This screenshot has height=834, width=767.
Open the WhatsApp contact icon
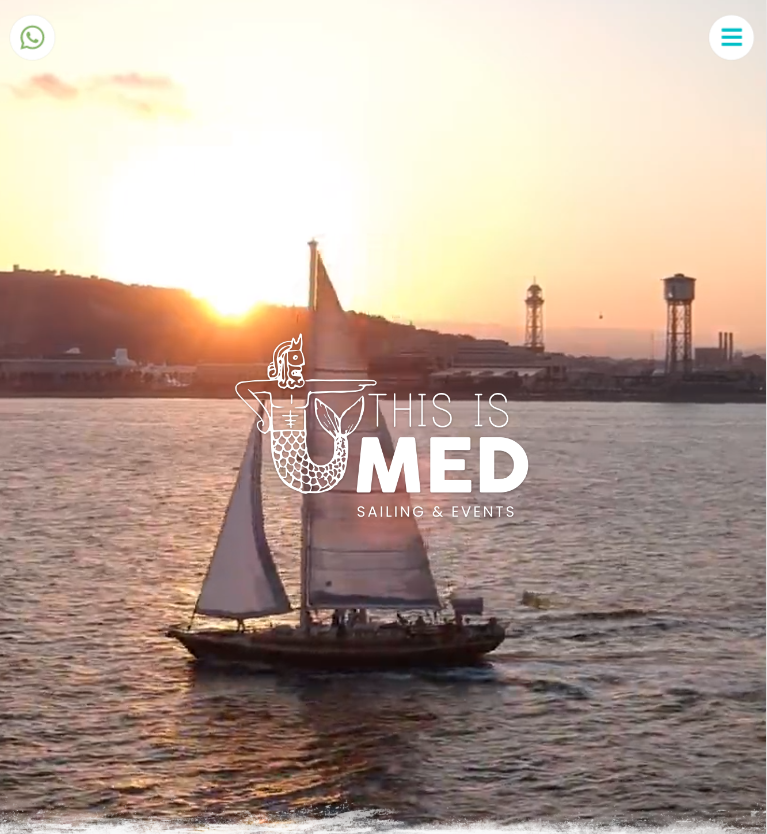(32, 37)
